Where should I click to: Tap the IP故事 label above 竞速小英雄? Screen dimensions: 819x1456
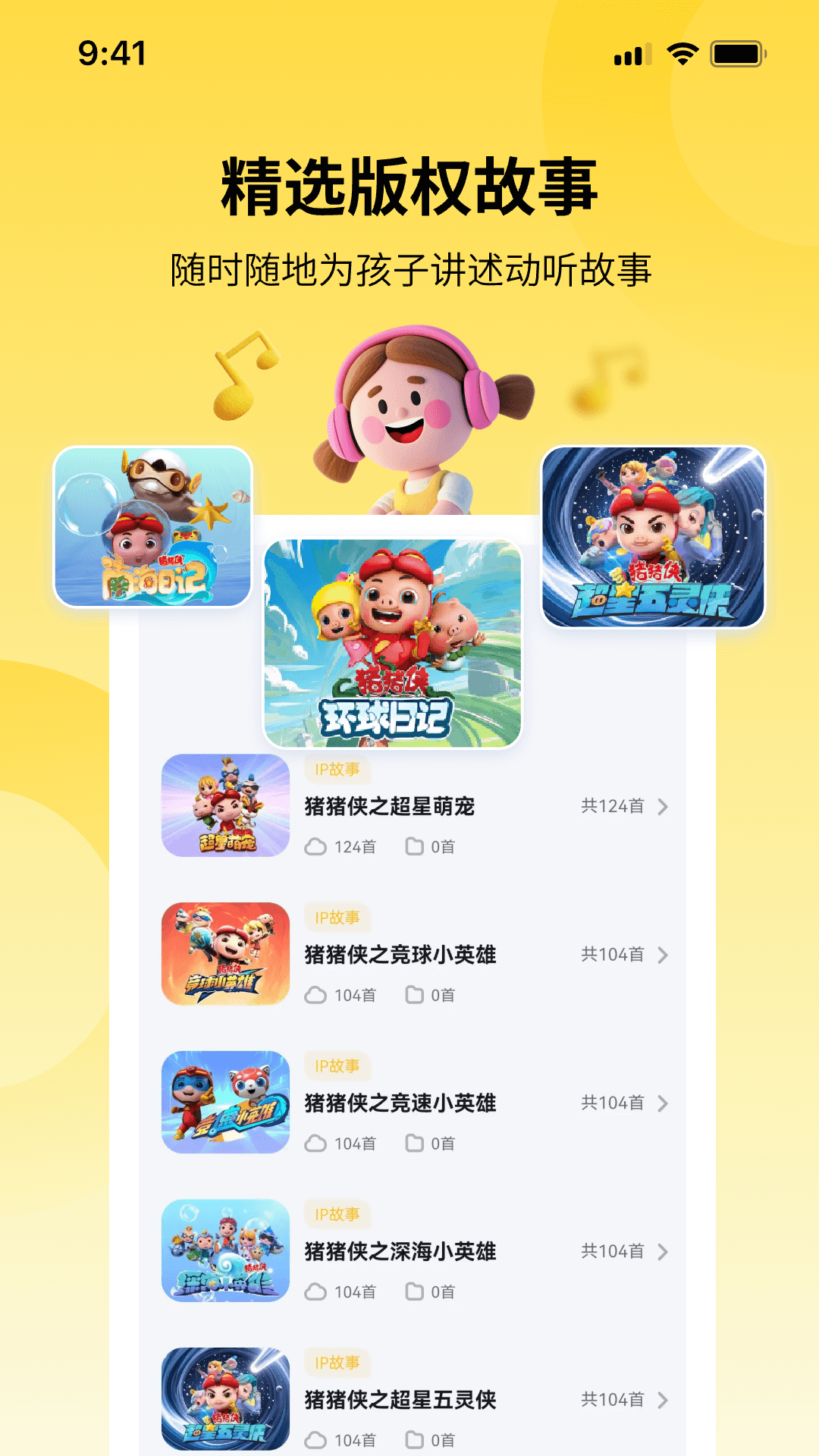[337, 1065]
